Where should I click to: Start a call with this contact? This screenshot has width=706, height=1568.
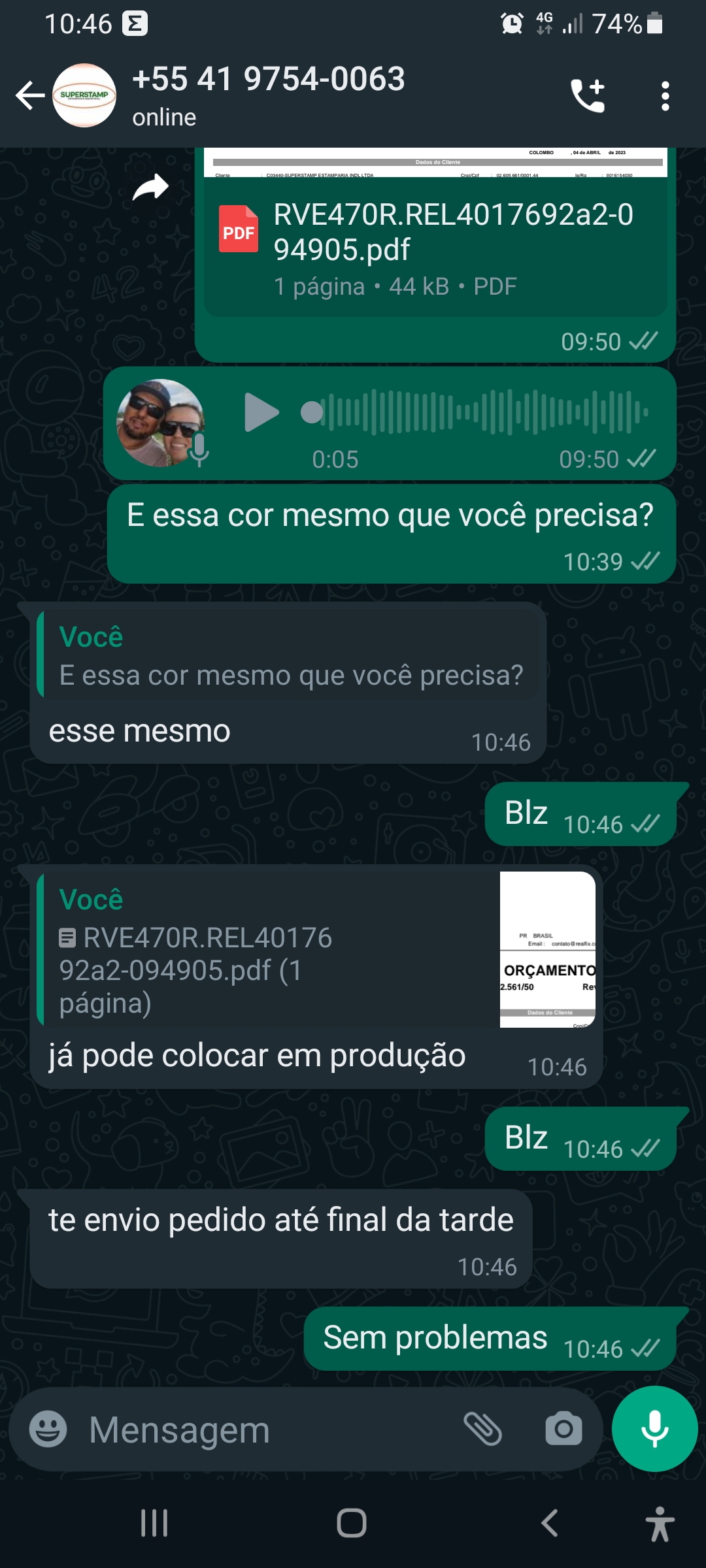(x=588, y=96)
